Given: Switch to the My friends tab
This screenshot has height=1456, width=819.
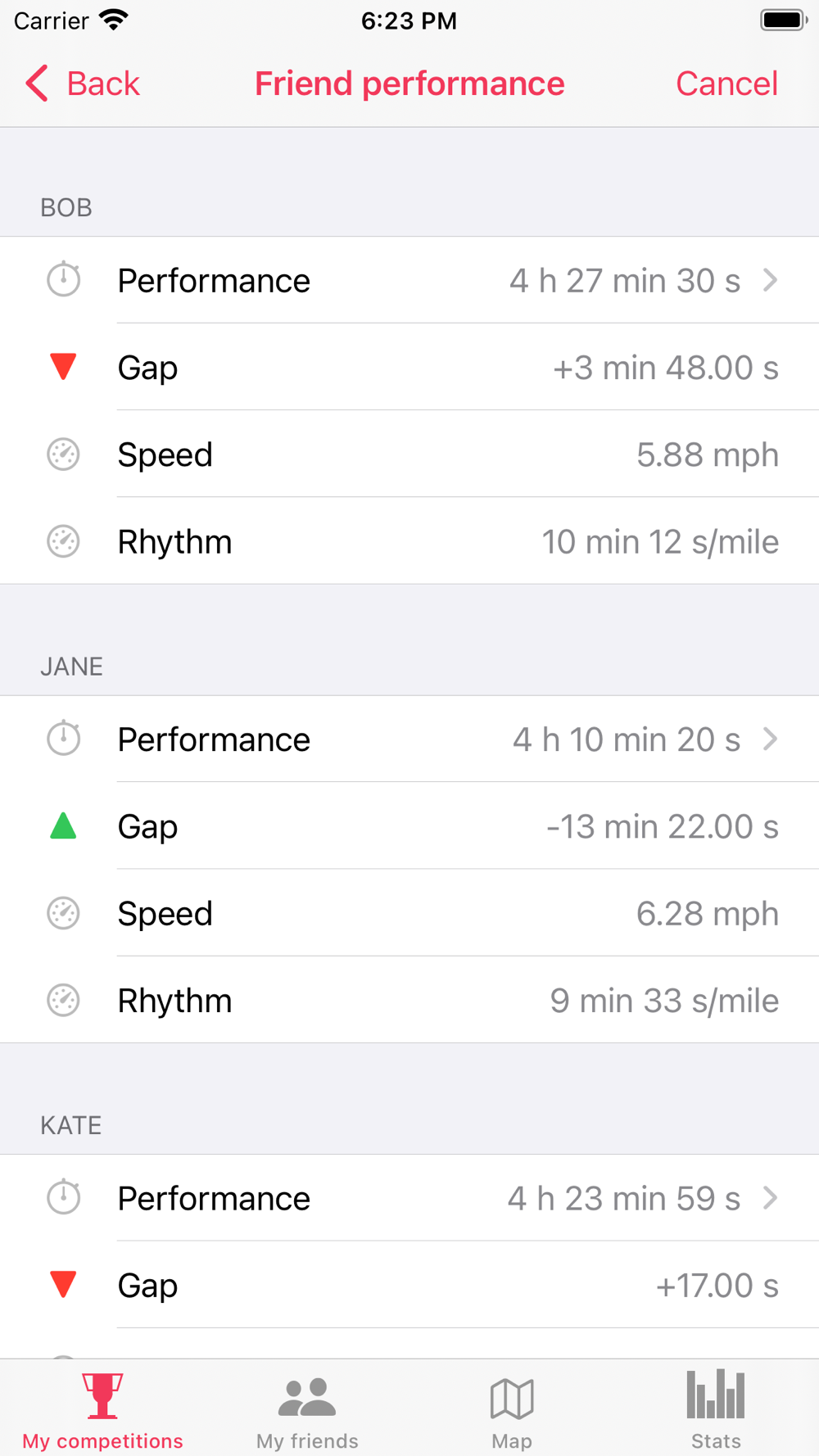Looking at the screenshot, I should (307, 1410).
